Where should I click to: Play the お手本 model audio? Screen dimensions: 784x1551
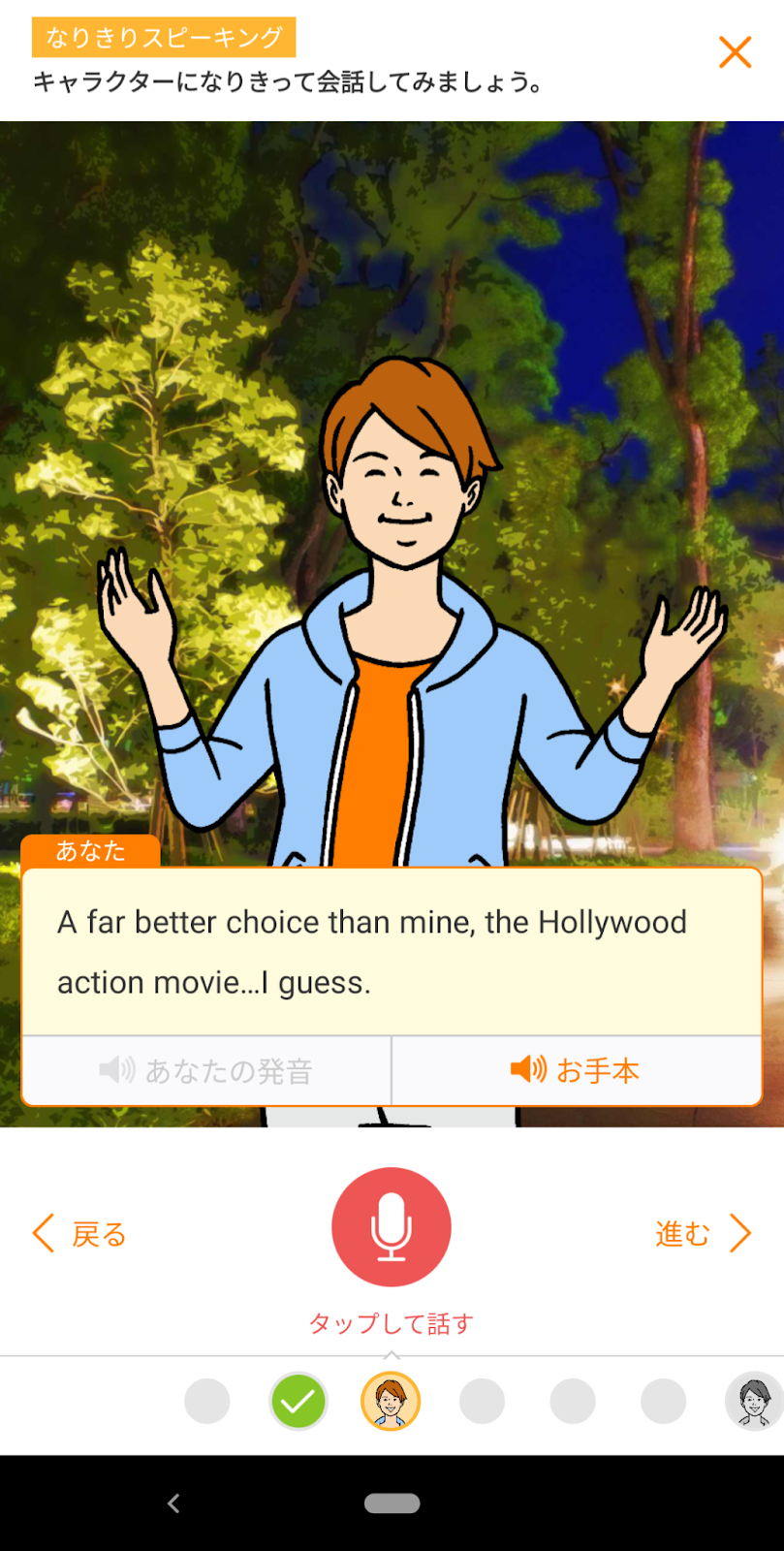[x=577, y=1070]
